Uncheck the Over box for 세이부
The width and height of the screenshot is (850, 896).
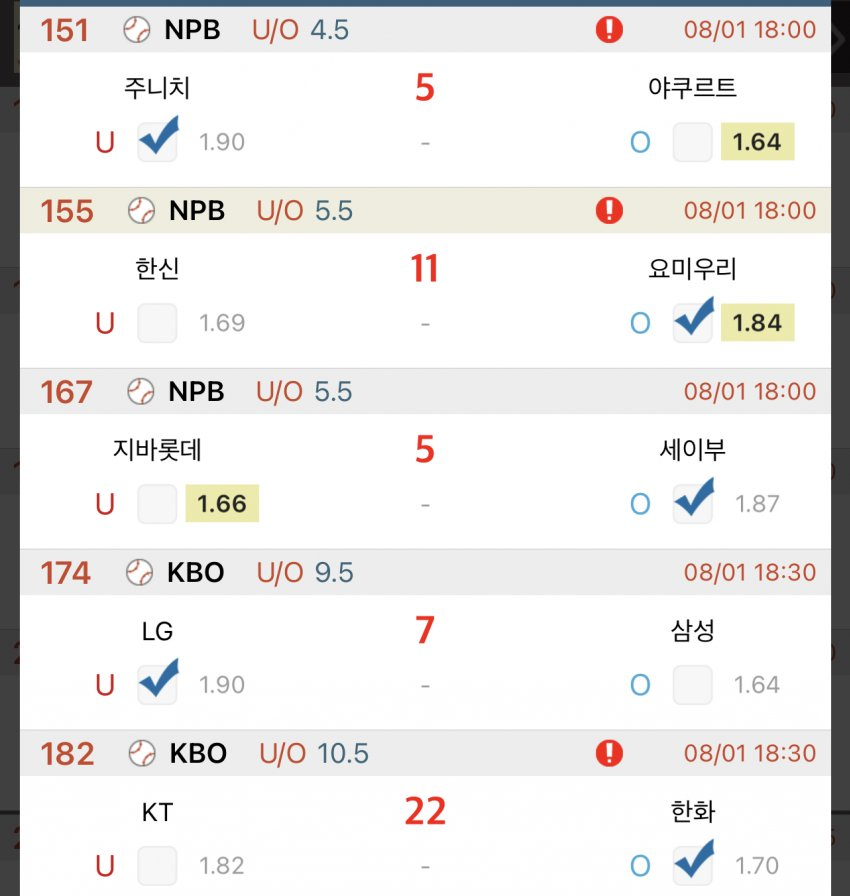tap(692, 504)
